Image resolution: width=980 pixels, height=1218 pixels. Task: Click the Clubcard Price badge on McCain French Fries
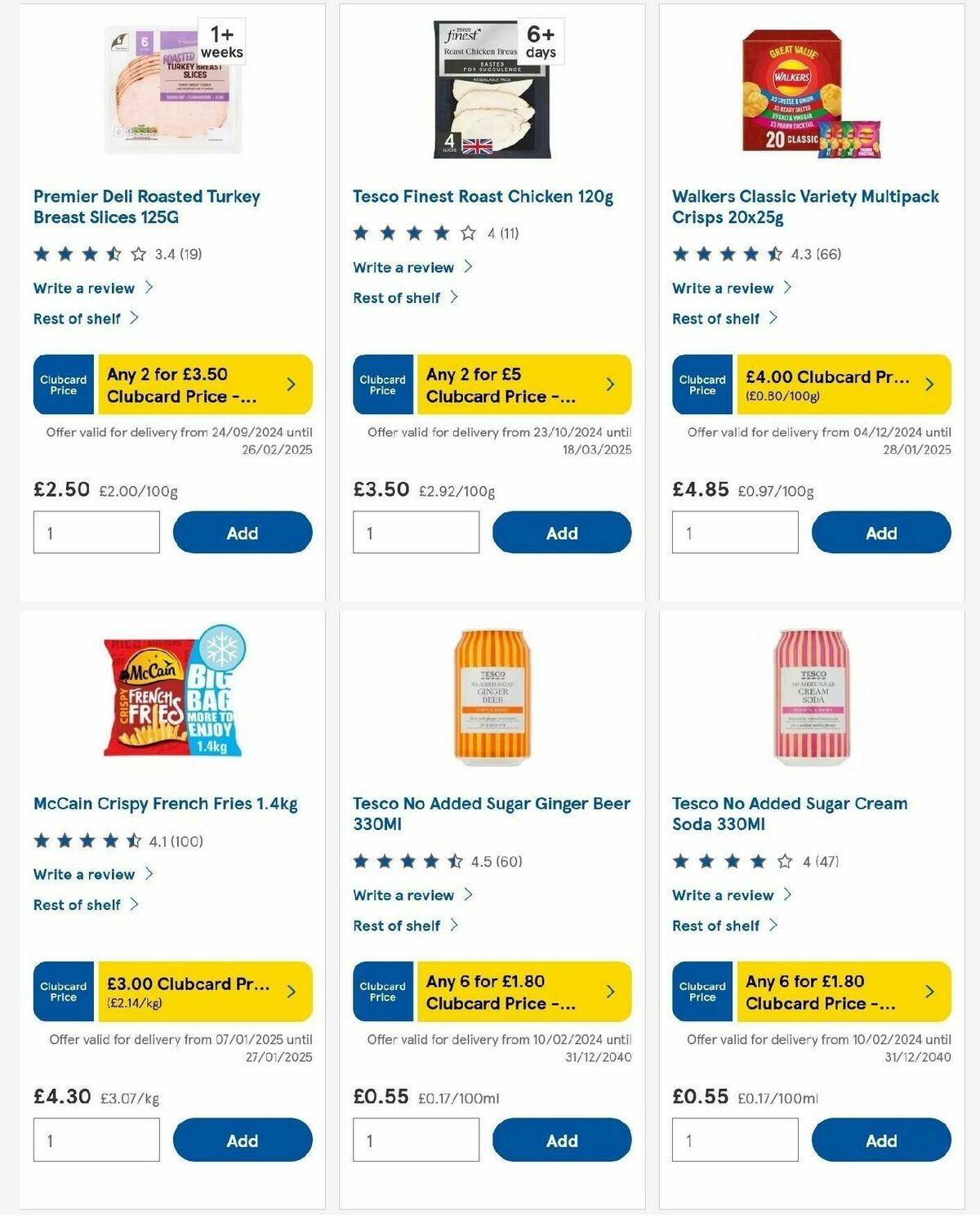[62, 992]
